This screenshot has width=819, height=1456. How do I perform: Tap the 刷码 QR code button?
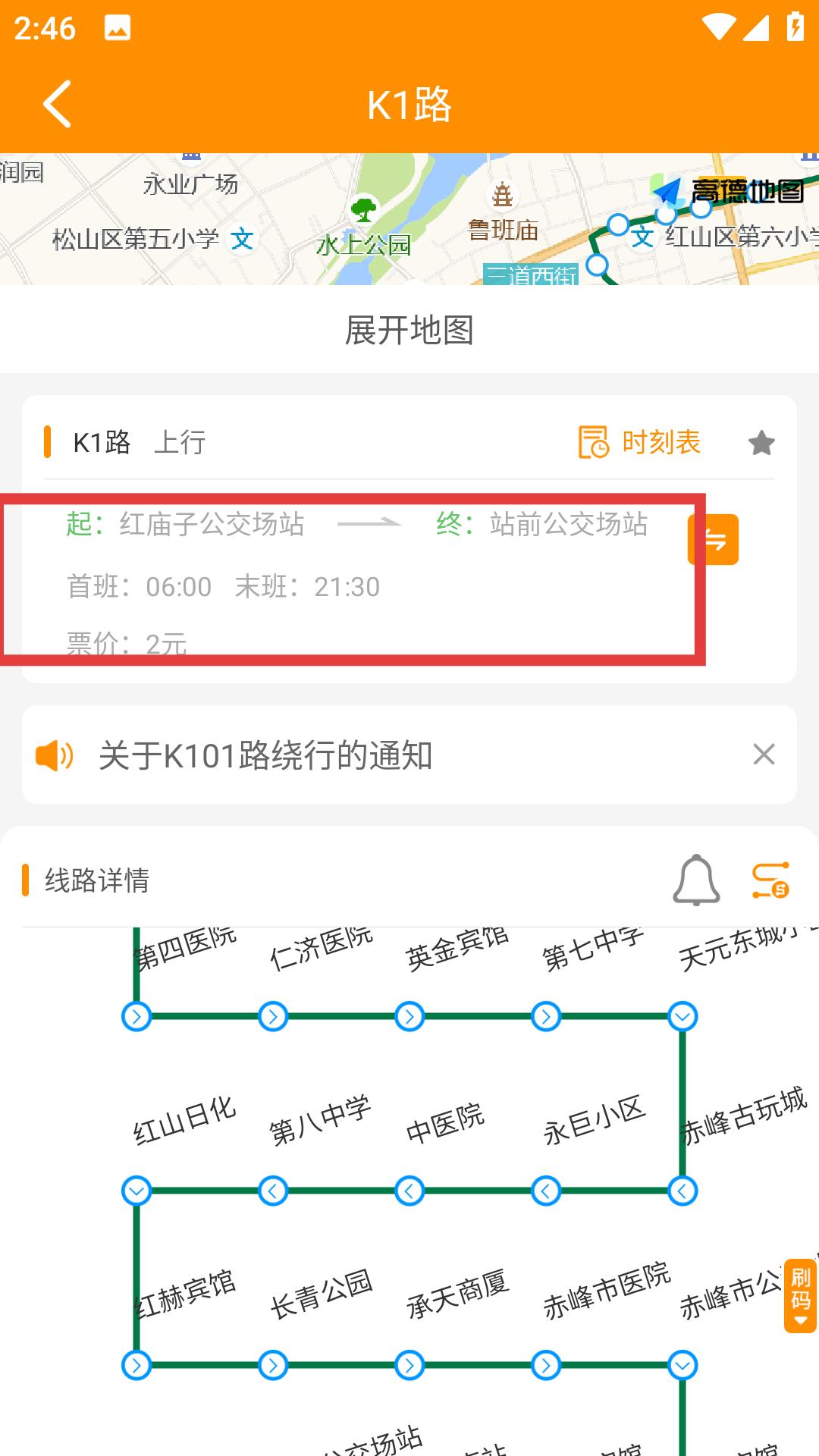tap(799, 1289)
